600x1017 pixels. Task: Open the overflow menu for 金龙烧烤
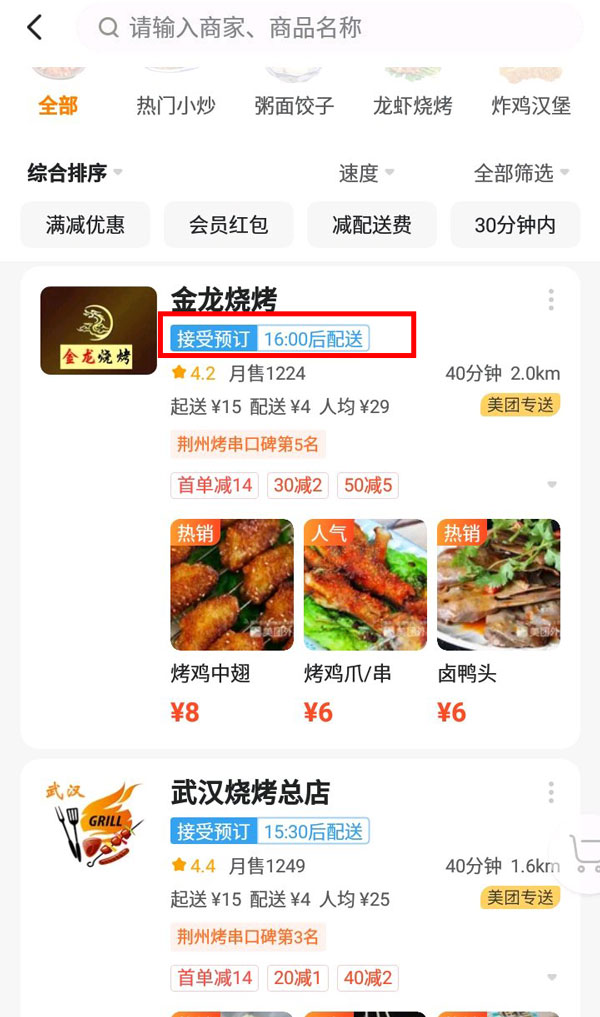point(551,300)
